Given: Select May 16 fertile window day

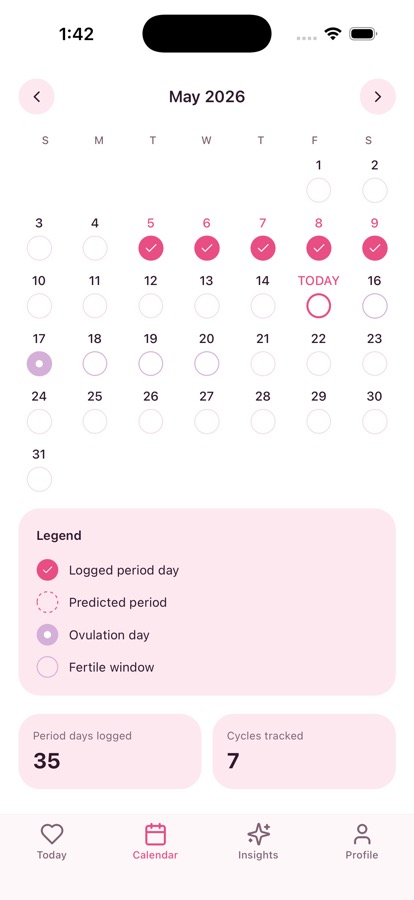Looking at the screenshot, I should 375,296.
